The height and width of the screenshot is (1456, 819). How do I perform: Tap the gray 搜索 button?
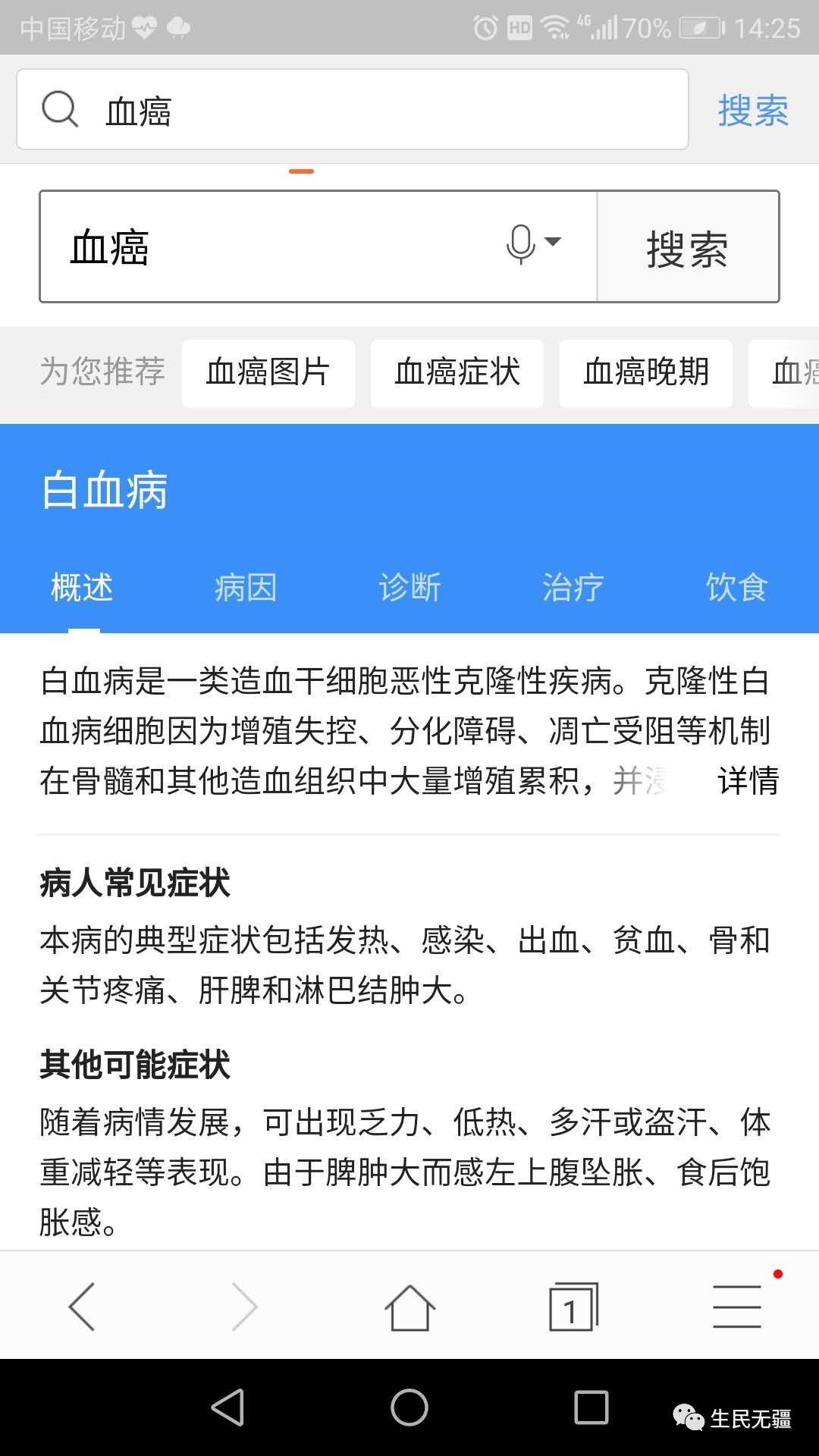pyautogui.click(x=687, y=248)
